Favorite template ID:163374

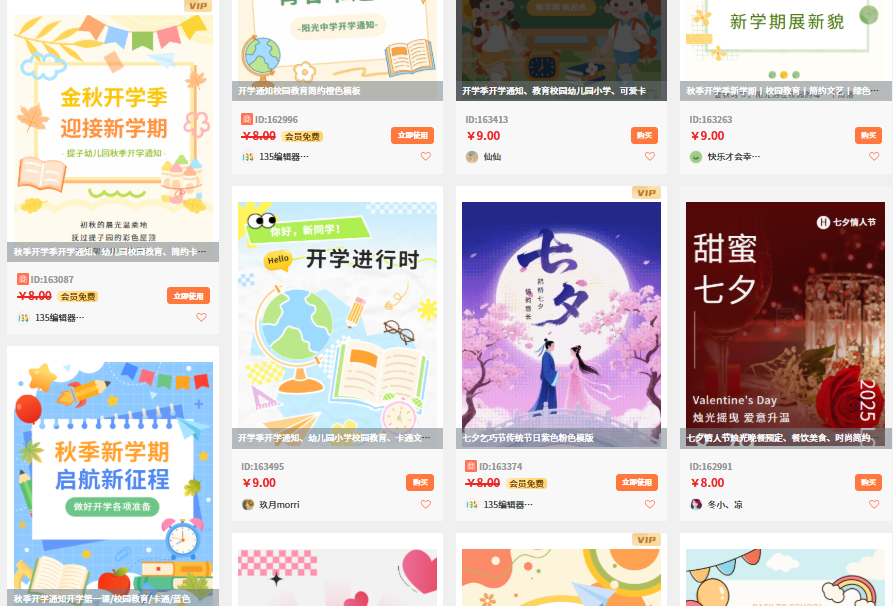(x=650, y=505)
